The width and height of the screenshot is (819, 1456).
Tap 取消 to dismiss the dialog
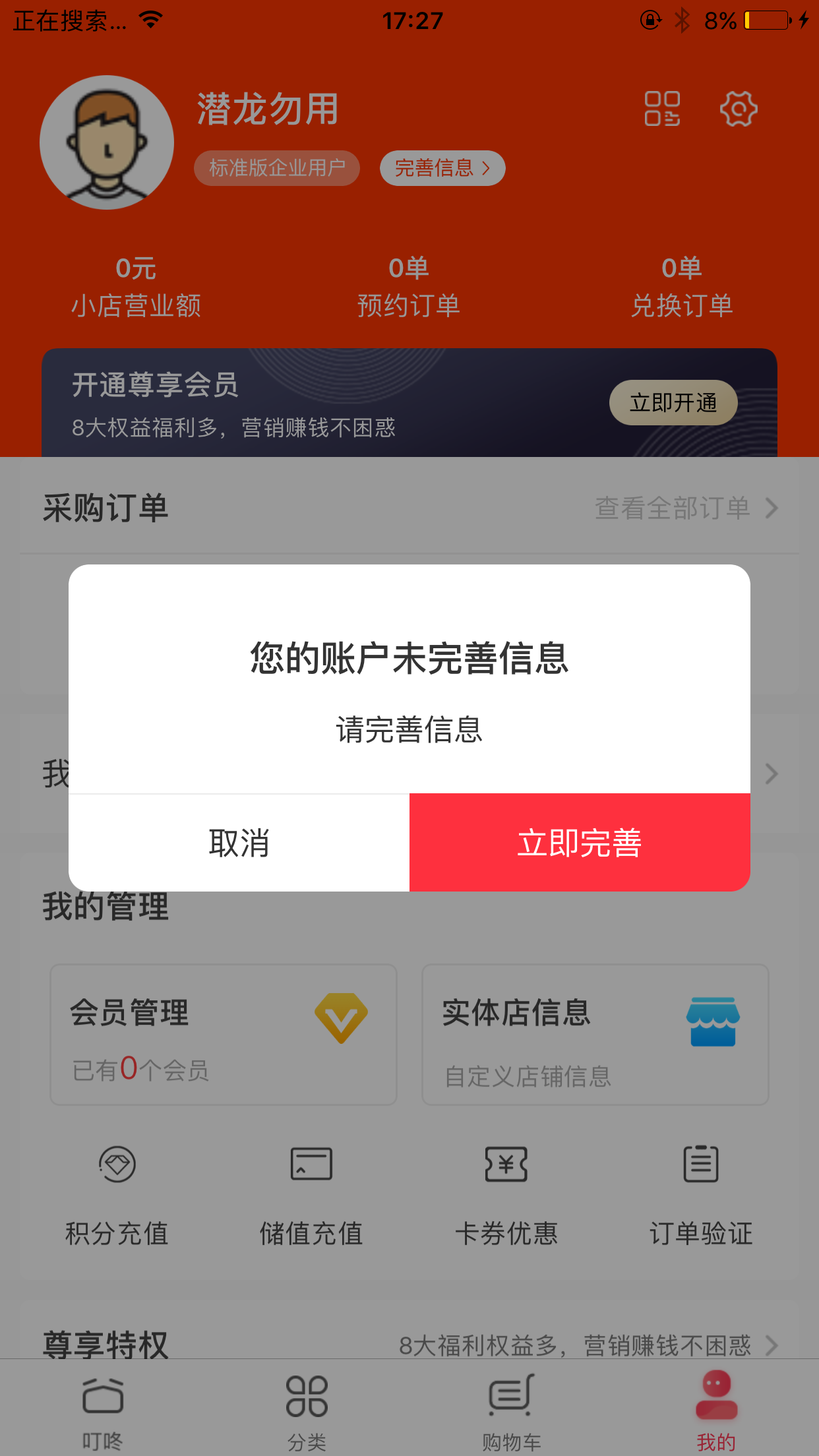coord(239,843)
